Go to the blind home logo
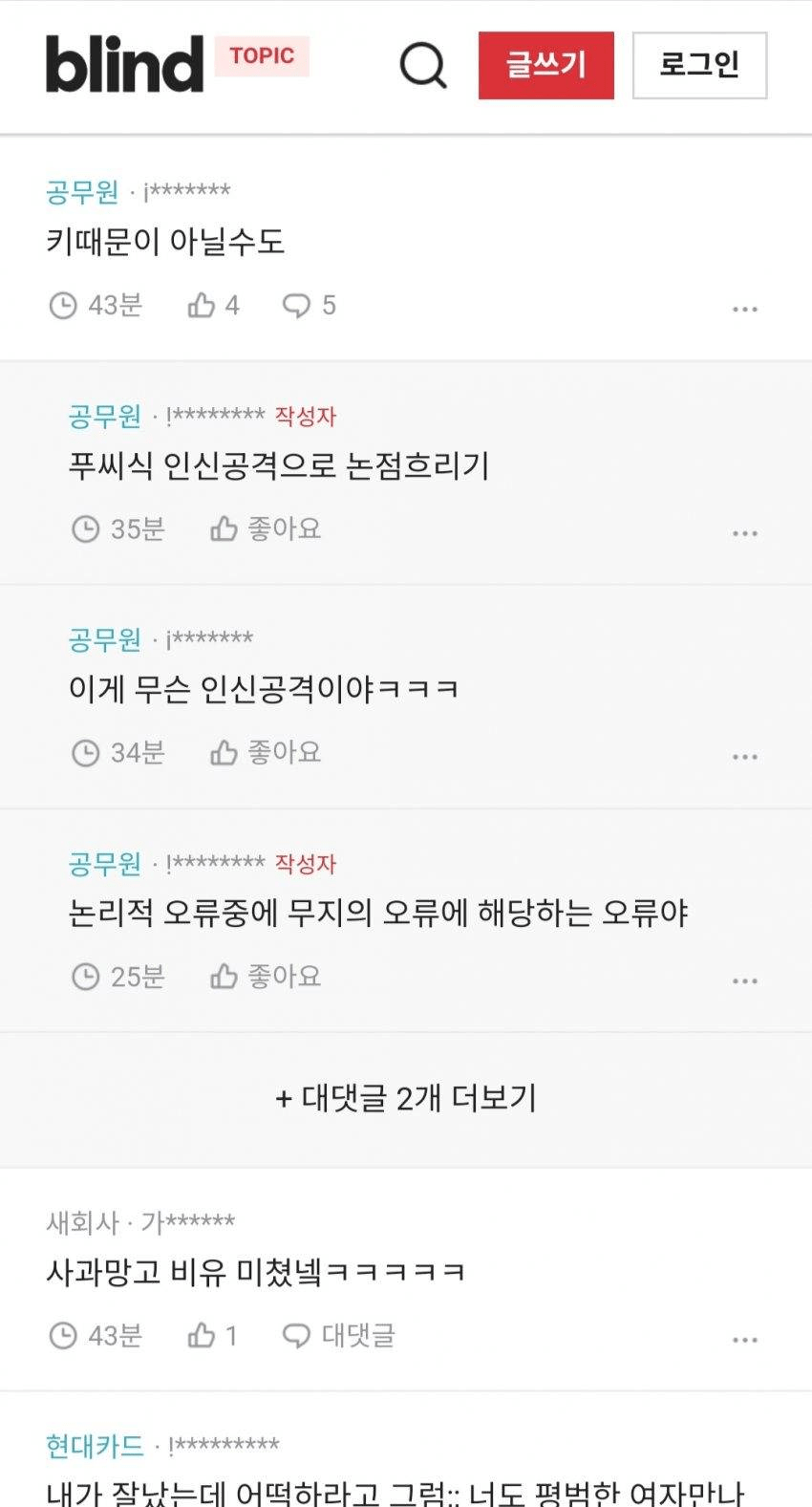This screenshot has width=812, height=1507. point(125,64)
